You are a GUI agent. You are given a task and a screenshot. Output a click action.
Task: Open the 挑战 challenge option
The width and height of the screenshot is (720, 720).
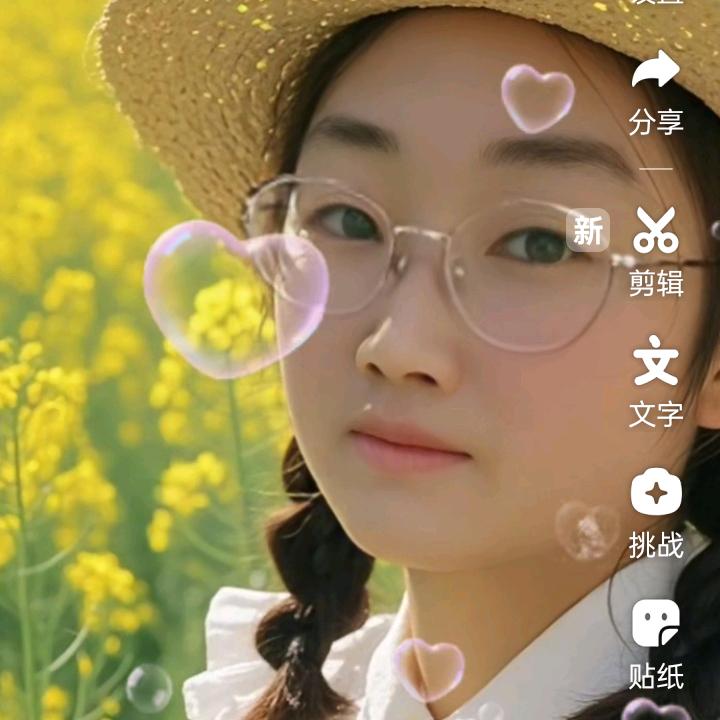point(656,512)
